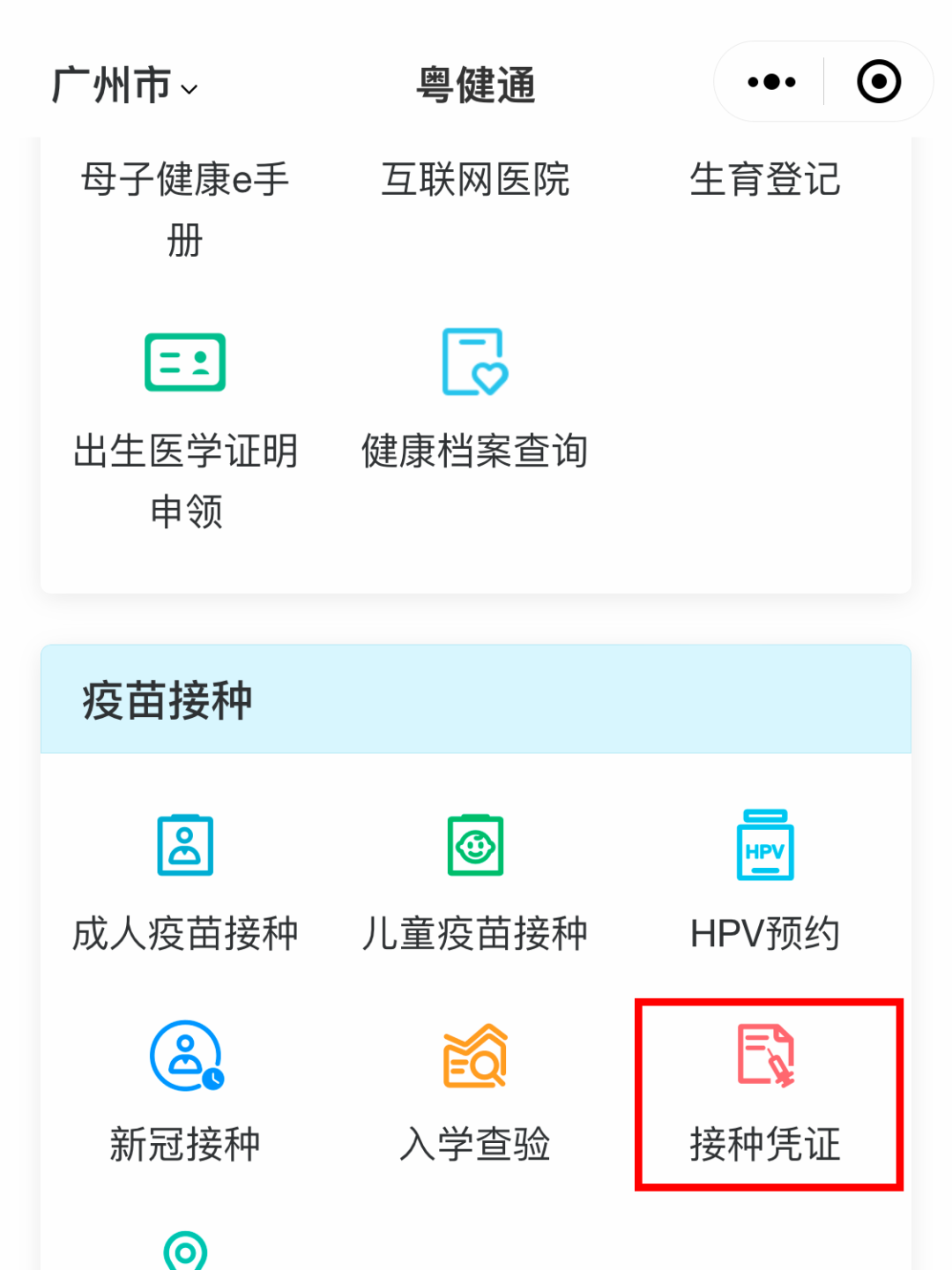Open 互联网医院 service
Viewport: 952px width, 1270px height.
click(x=475, y=180)
